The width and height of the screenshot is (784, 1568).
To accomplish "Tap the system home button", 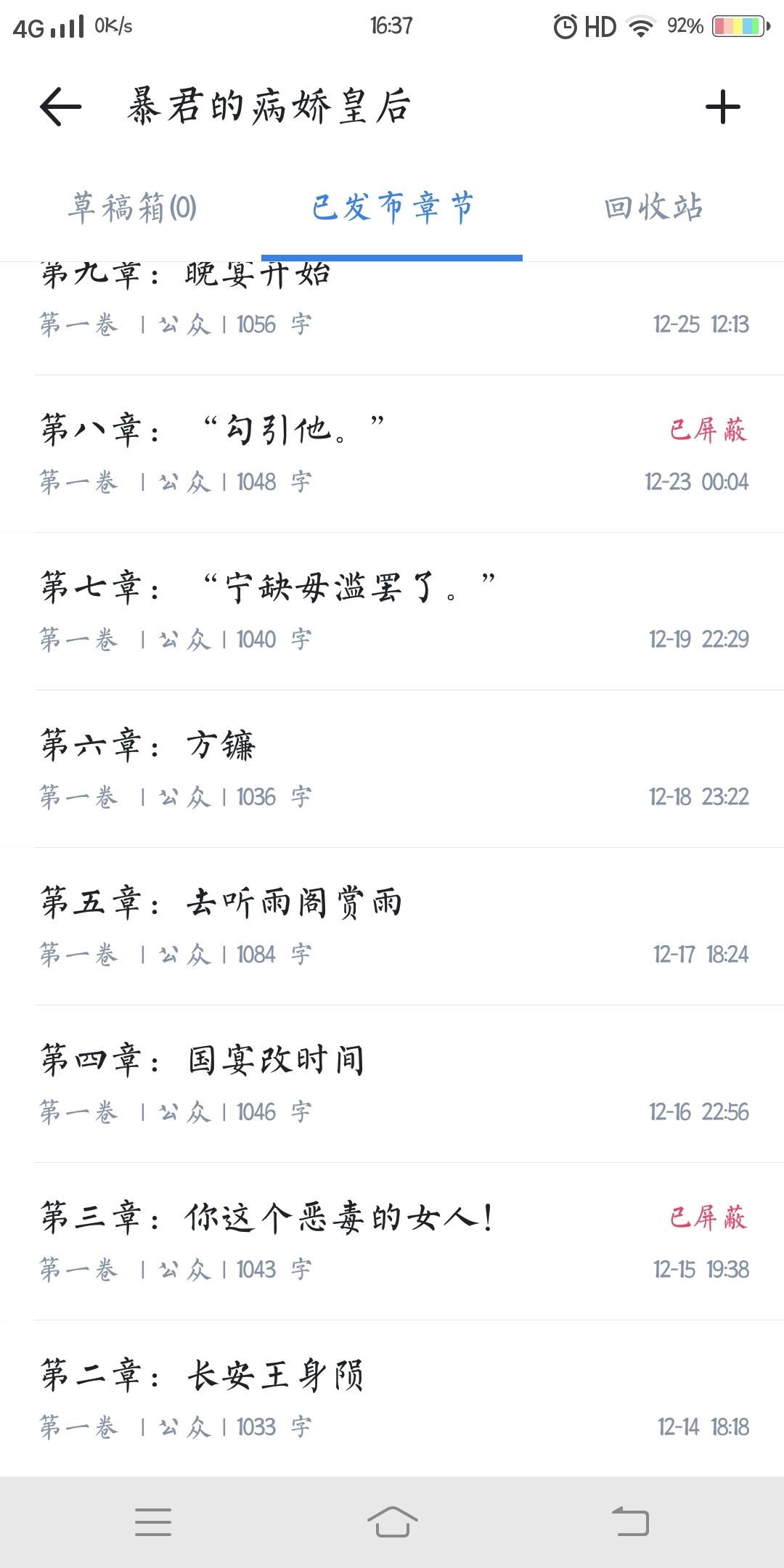I will pyautogui.click(x=392, y=1522).
